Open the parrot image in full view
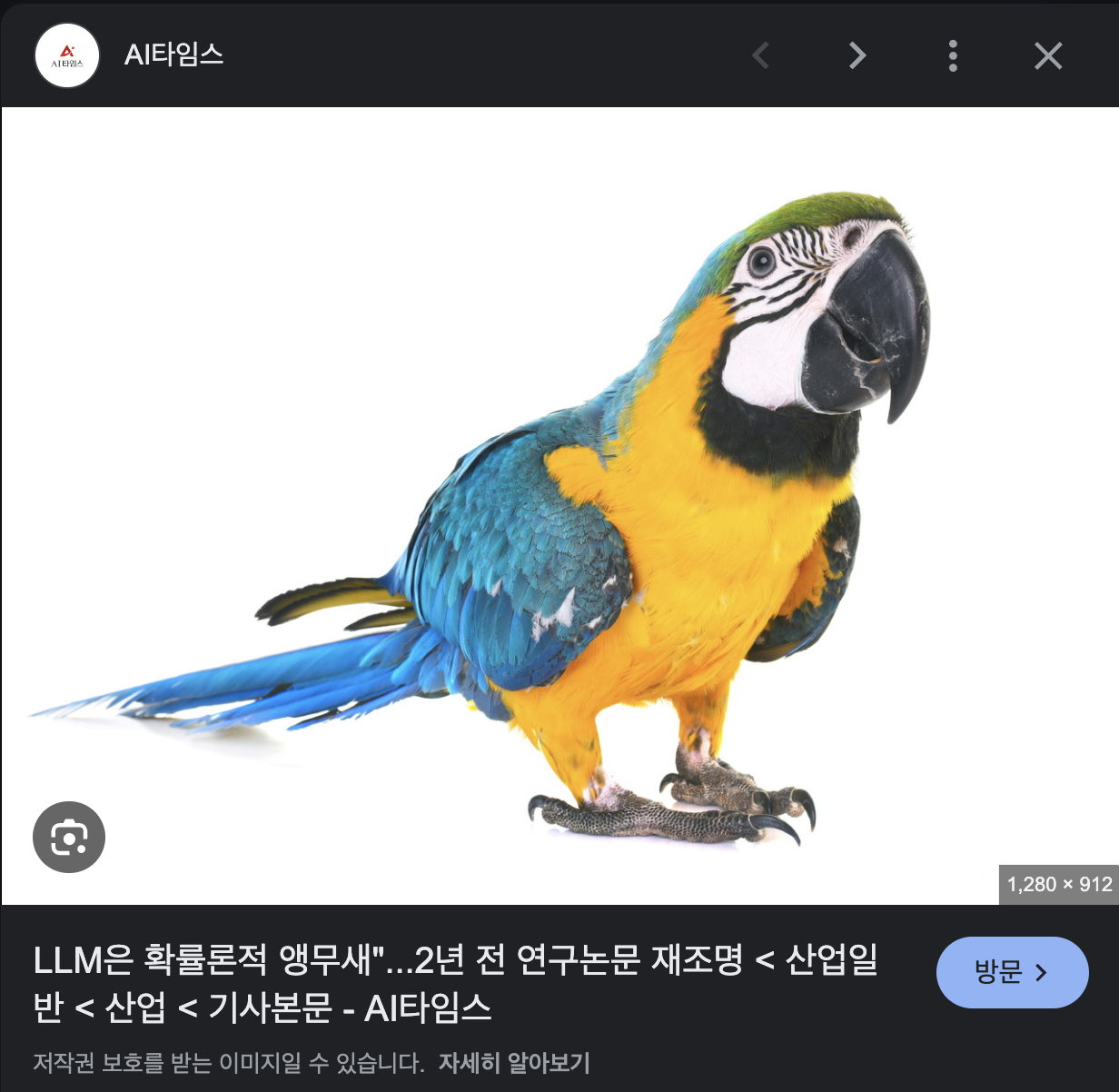This screenshot has width=1119, height=1092. tap(559, 505)
